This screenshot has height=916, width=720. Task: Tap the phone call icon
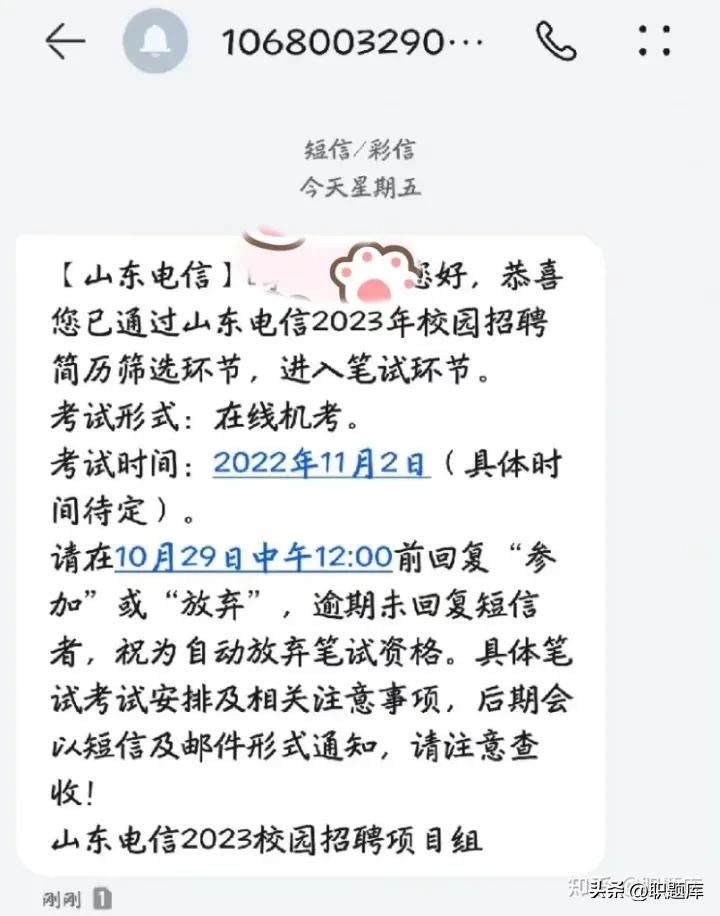[x=556, y=42]
